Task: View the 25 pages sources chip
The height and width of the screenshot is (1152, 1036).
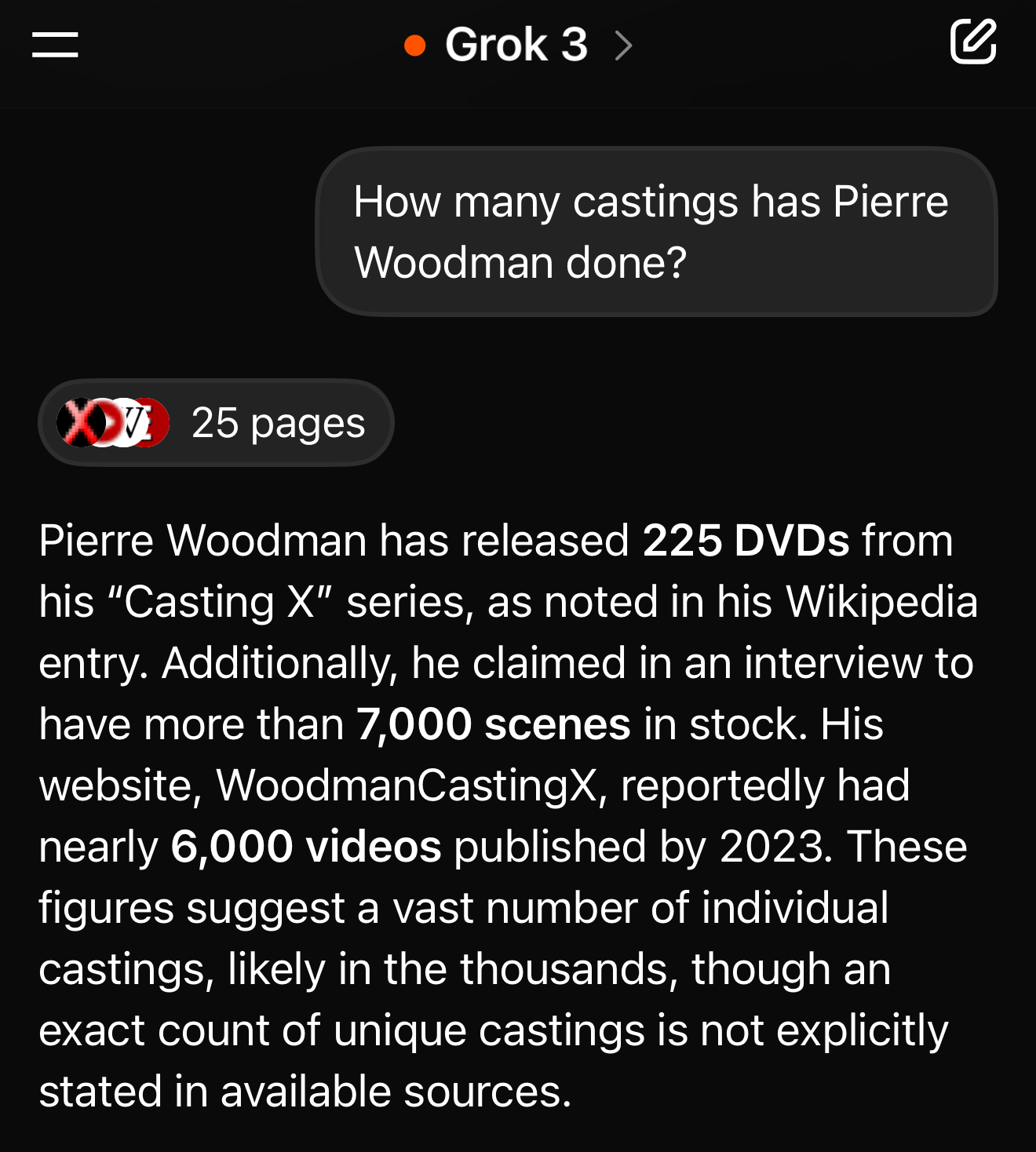Action: pos(216,423)
